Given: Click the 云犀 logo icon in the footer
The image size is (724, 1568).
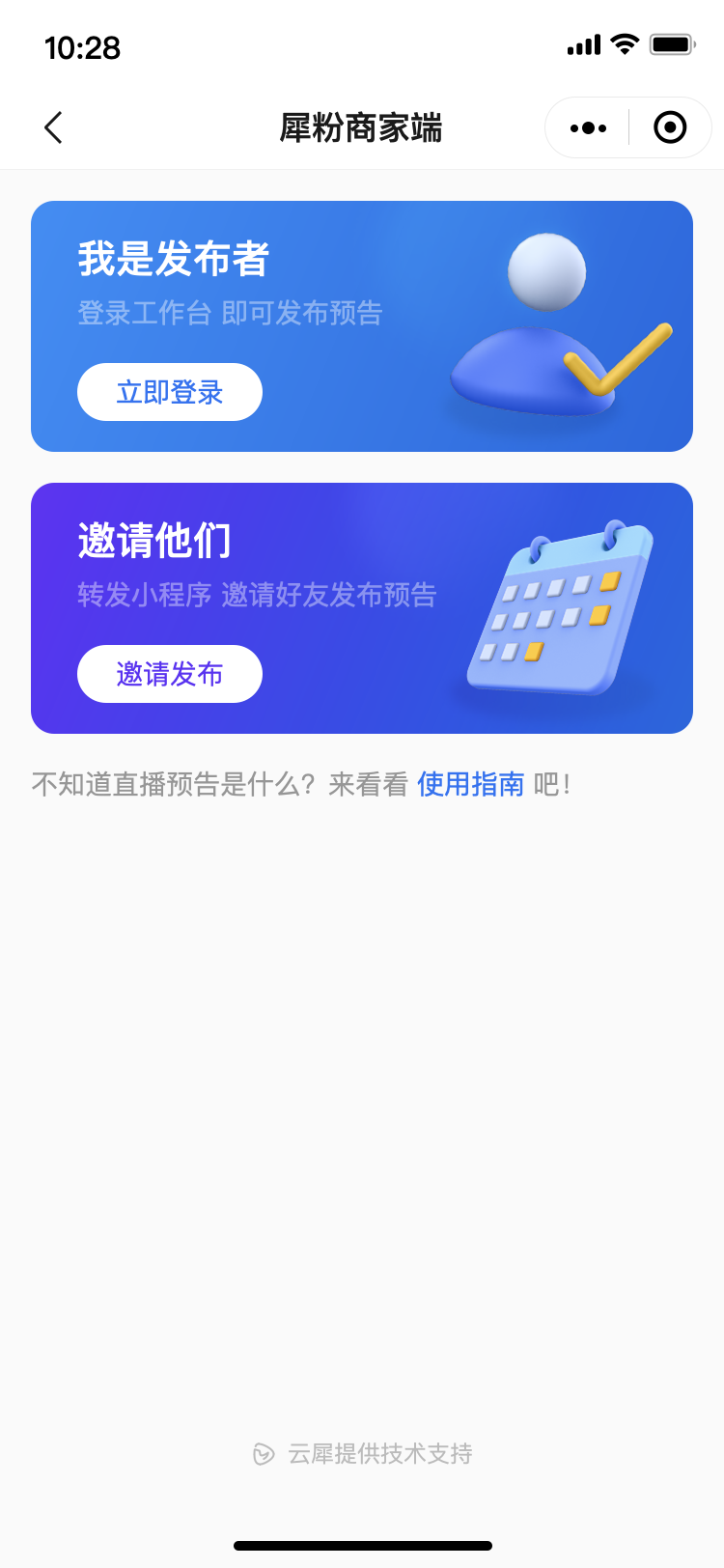Looking at the screenshot, I should coord(261,1454).
